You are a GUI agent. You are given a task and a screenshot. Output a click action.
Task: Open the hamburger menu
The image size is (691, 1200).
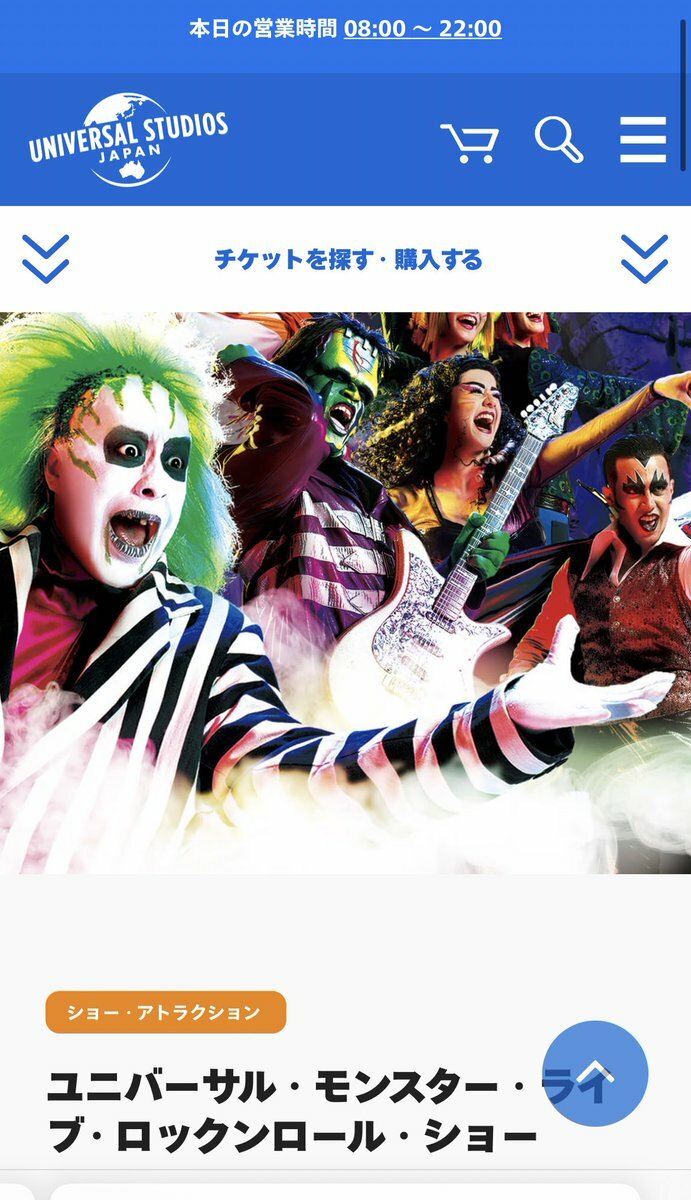click(643, 139)
